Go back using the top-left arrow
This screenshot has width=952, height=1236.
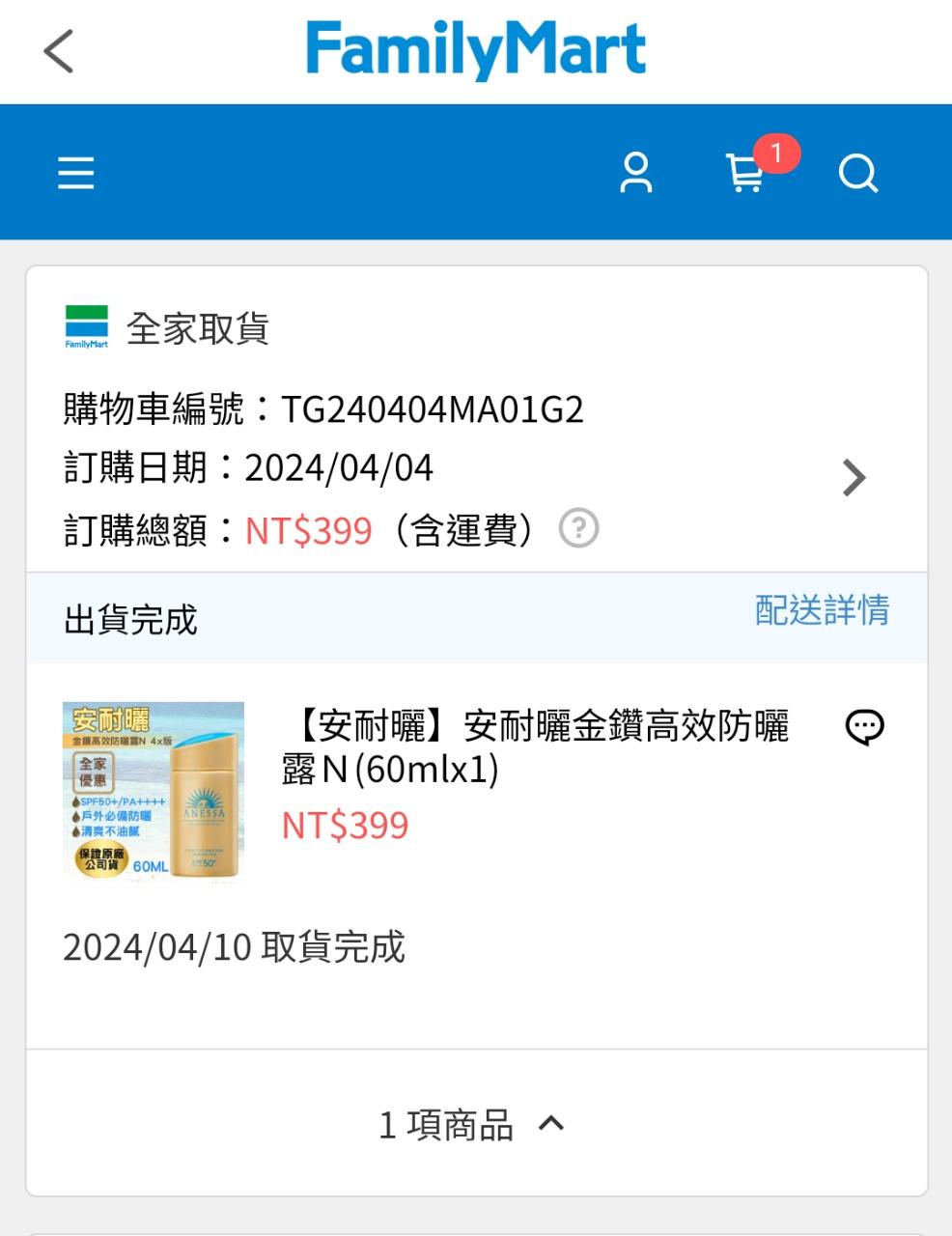(59, 51)
